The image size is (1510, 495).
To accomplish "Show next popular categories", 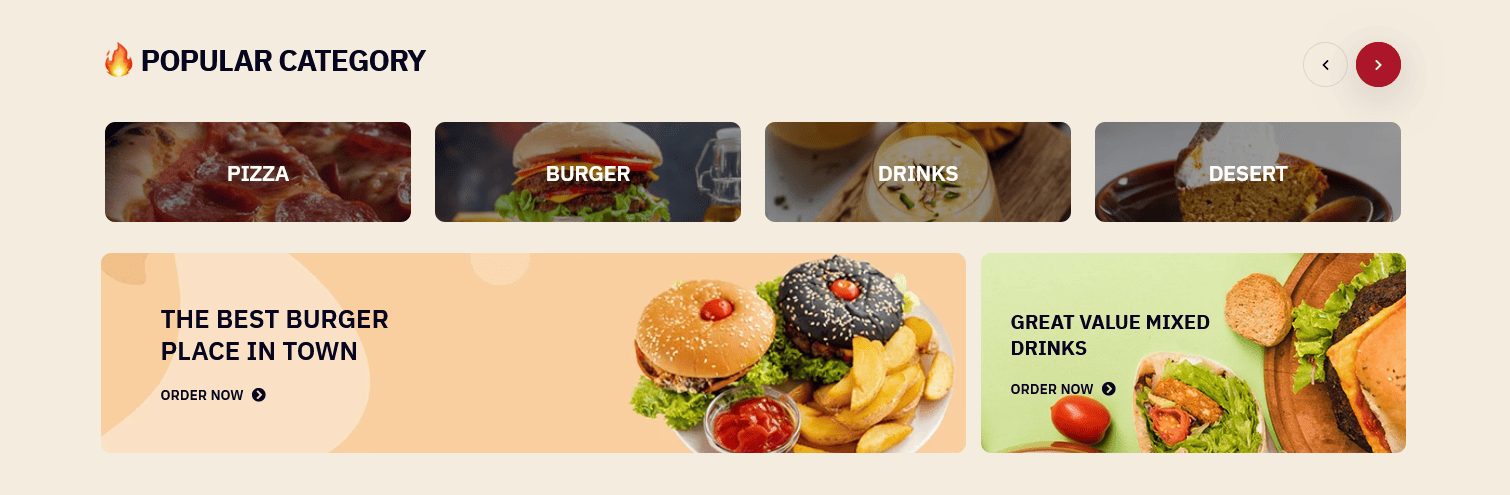I will tap(1378, 65).
